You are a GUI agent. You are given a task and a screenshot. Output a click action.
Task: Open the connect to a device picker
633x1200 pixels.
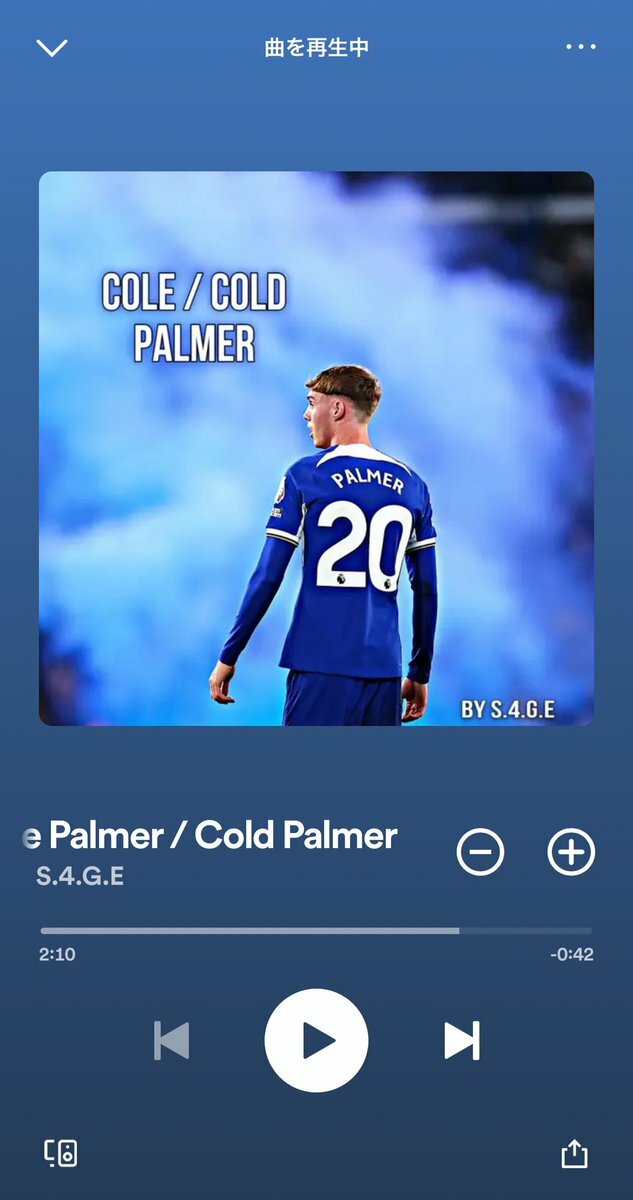(x=61, y=1153)
